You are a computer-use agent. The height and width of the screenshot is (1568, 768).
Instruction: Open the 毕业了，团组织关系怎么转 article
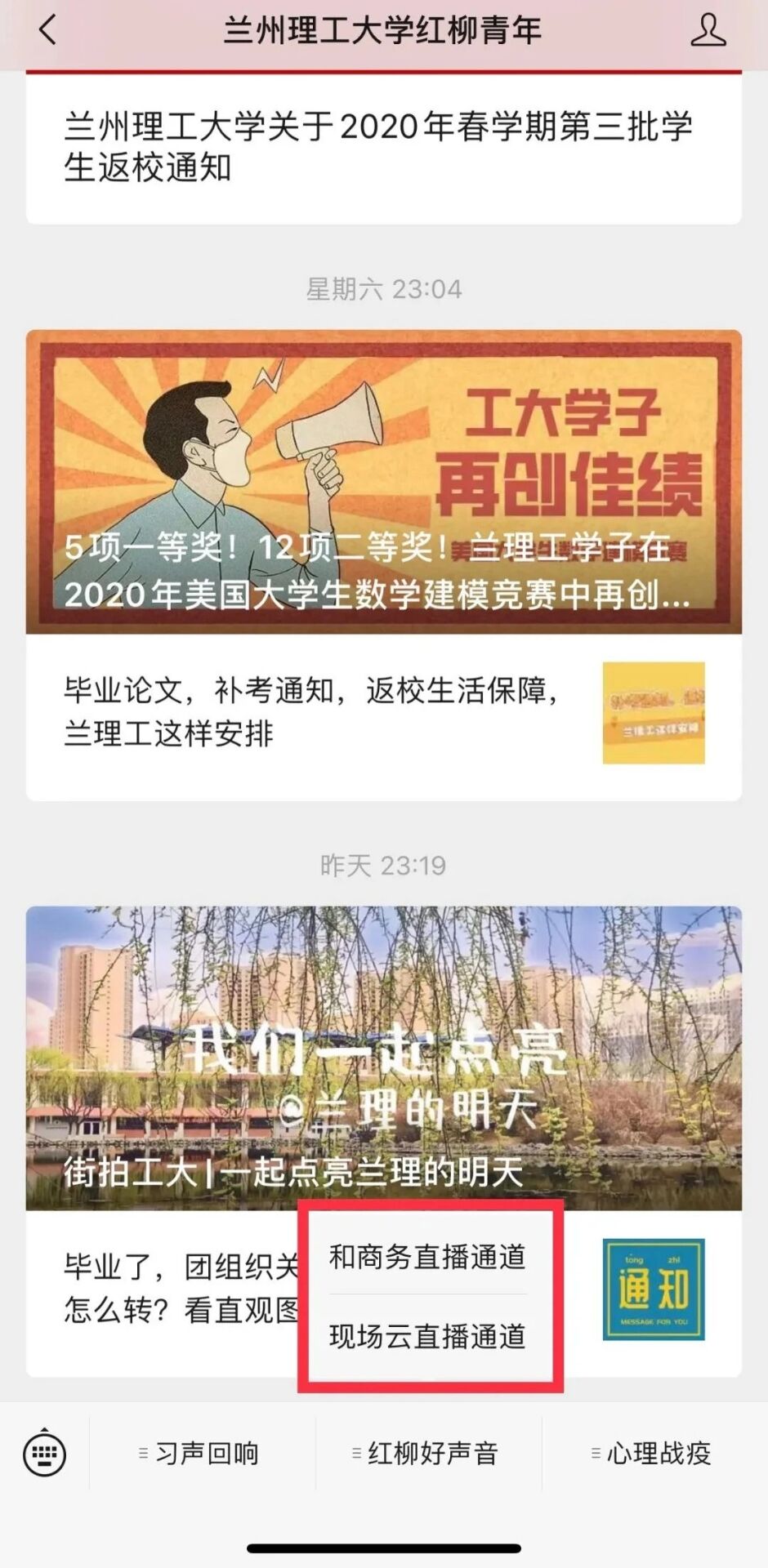[180, 1289]
